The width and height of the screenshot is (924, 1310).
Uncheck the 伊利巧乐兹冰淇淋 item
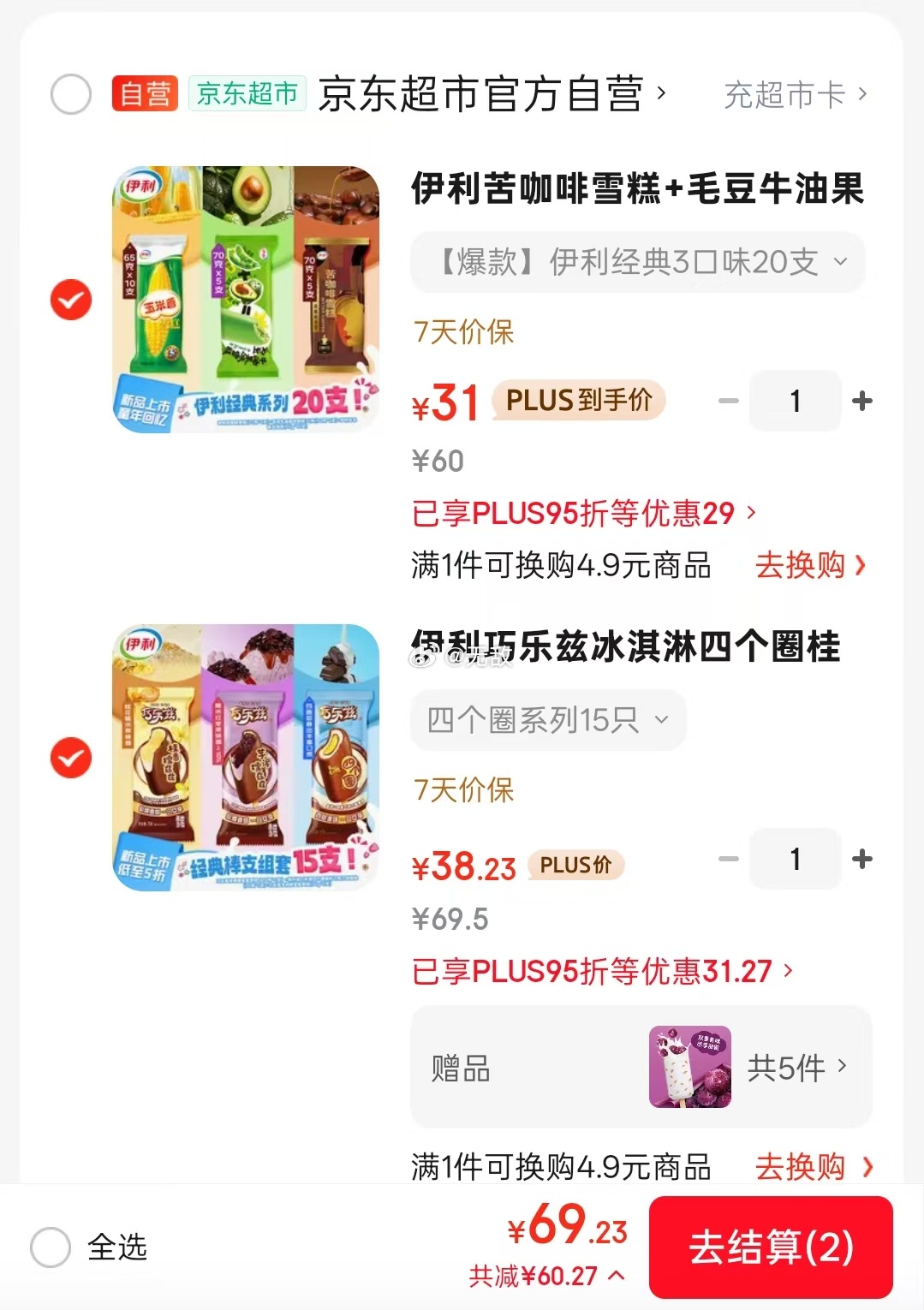pyautogui.click(x=71, y=758)
